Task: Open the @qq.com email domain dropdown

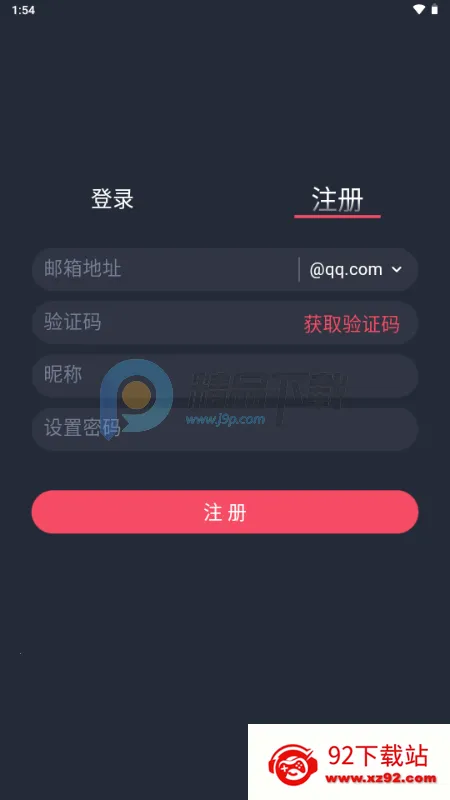Action: (356, 269)
